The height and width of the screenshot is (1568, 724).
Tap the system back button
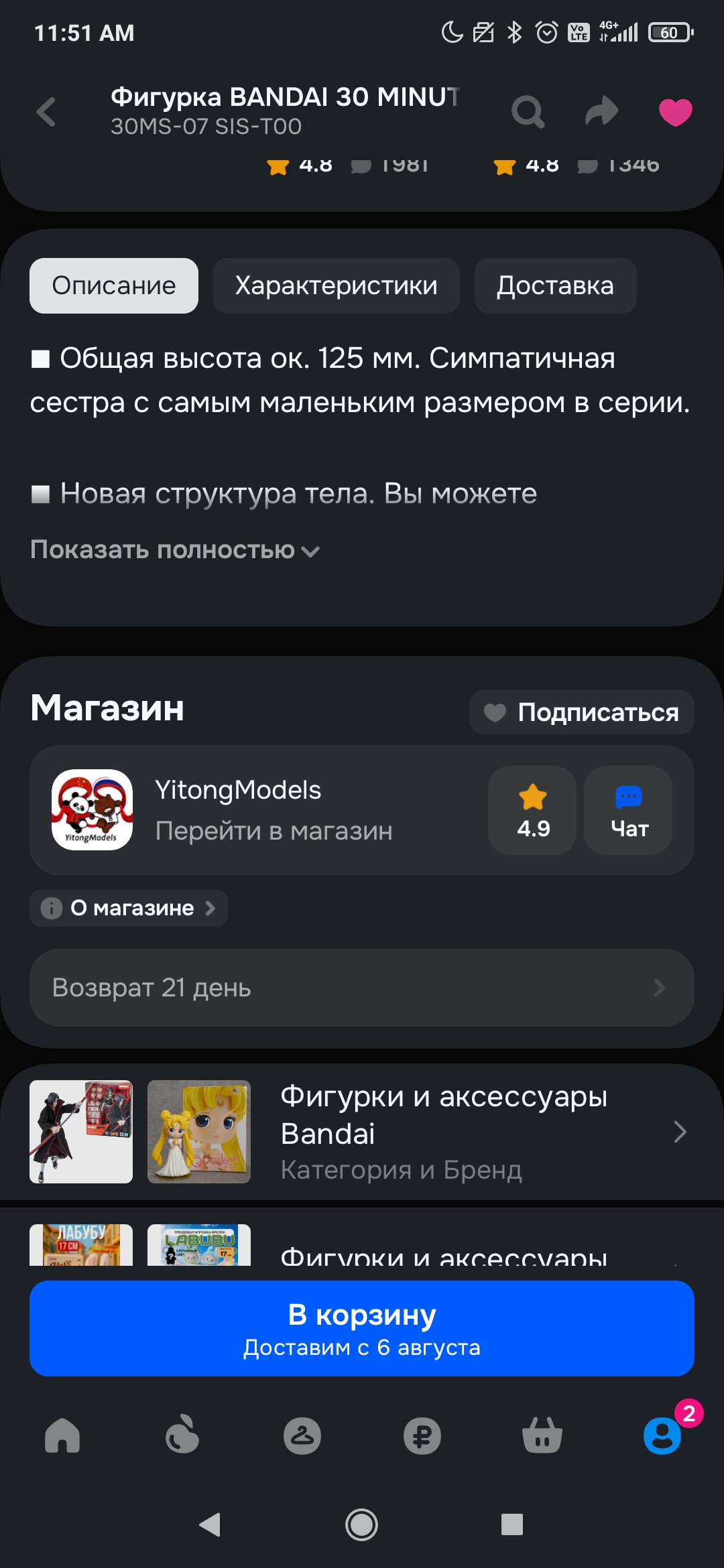[210, 1524]
